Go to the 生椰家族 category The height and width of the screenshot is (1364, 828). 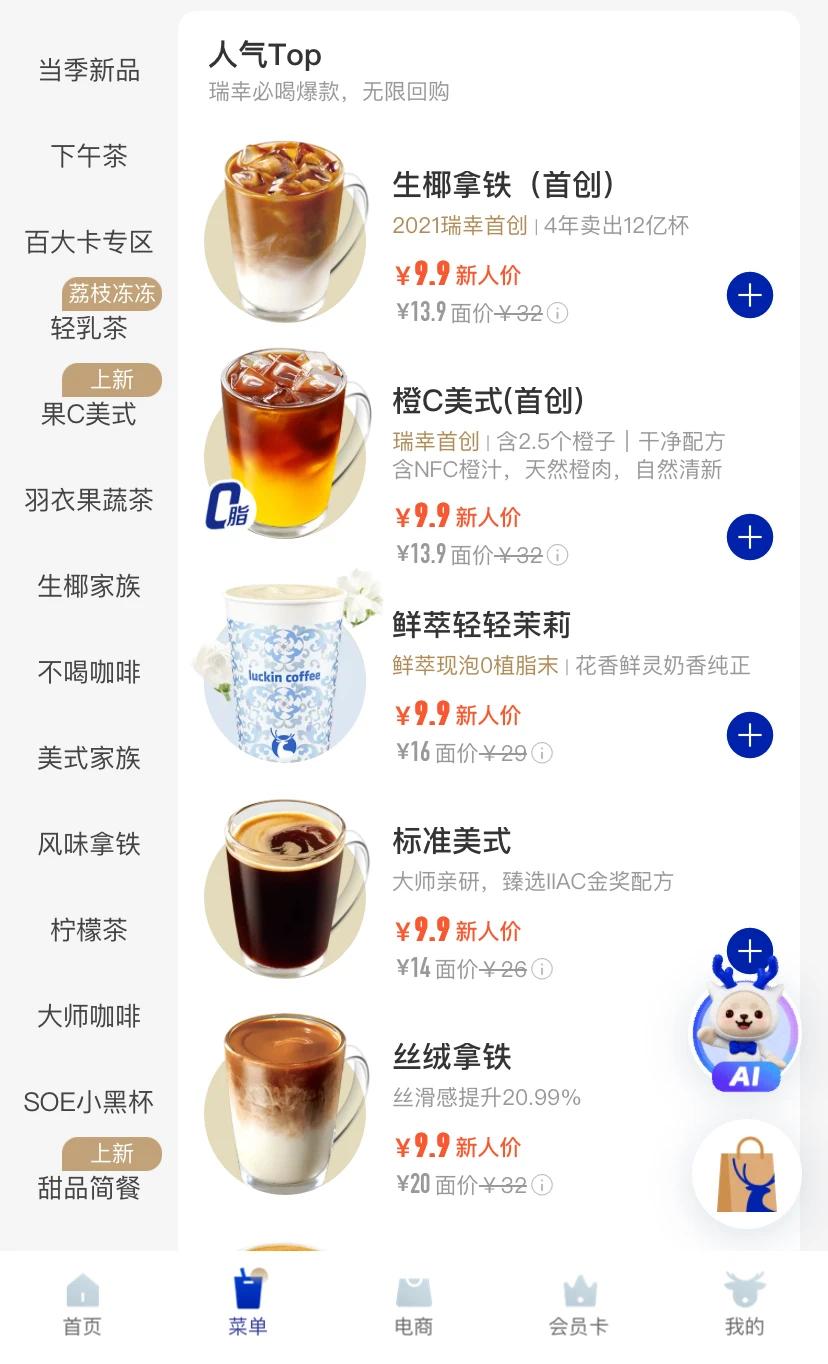[x=89, y=587]
